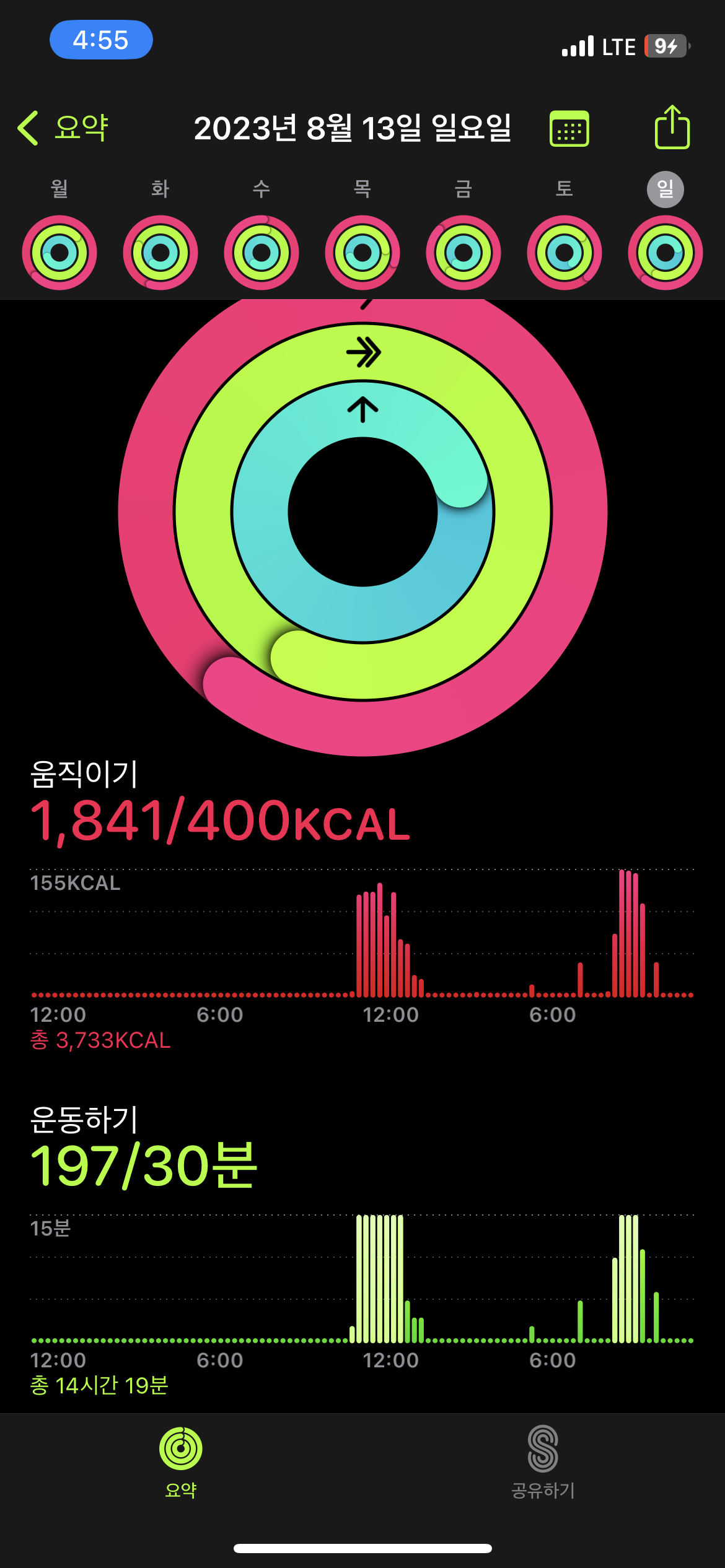Tap the 4:55 status bar time pill
The height and width of the screenshot is (1568, 725).
[x=101, y=40]
